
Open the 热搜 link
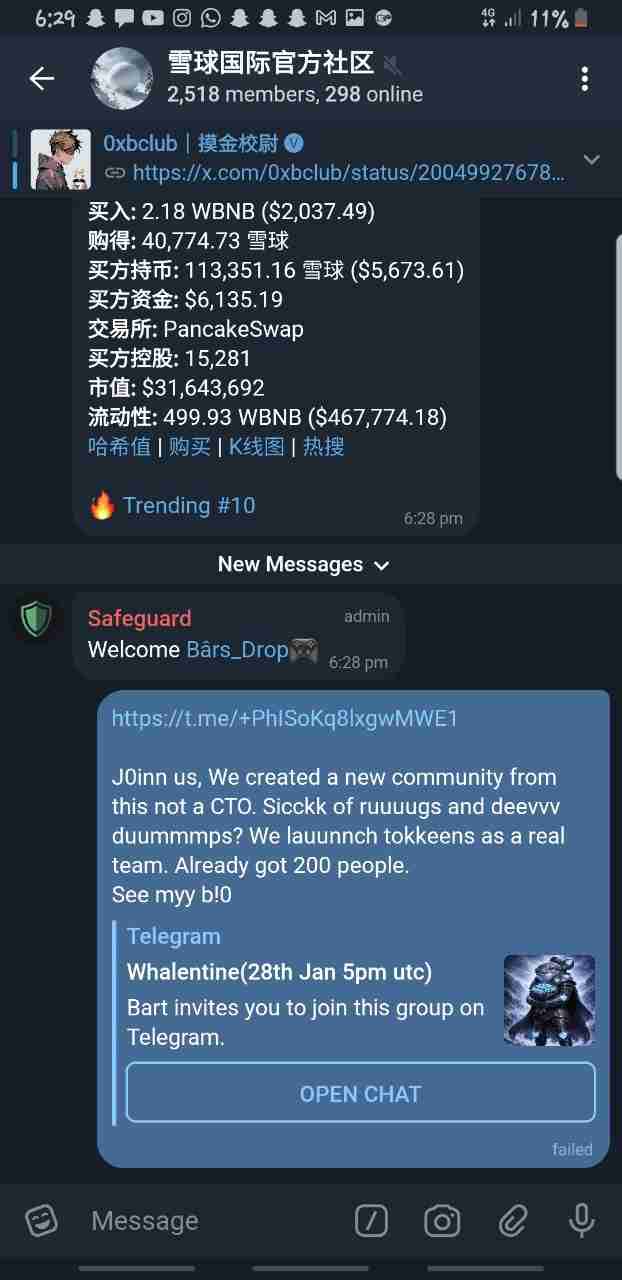click(323, 446)
